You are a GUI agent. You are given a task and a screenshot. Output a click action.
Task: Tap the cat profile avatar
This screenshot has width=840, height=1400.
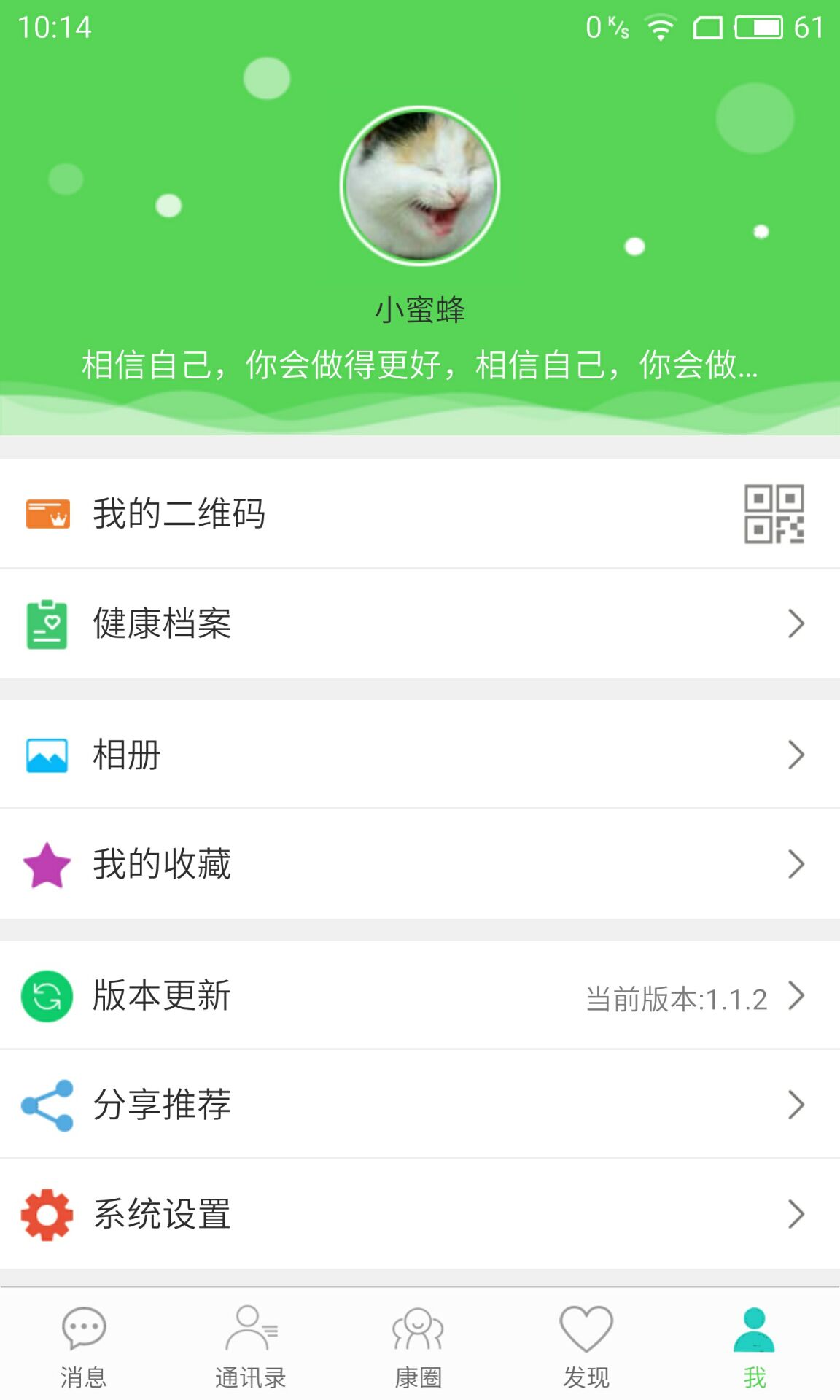(420, 186)
